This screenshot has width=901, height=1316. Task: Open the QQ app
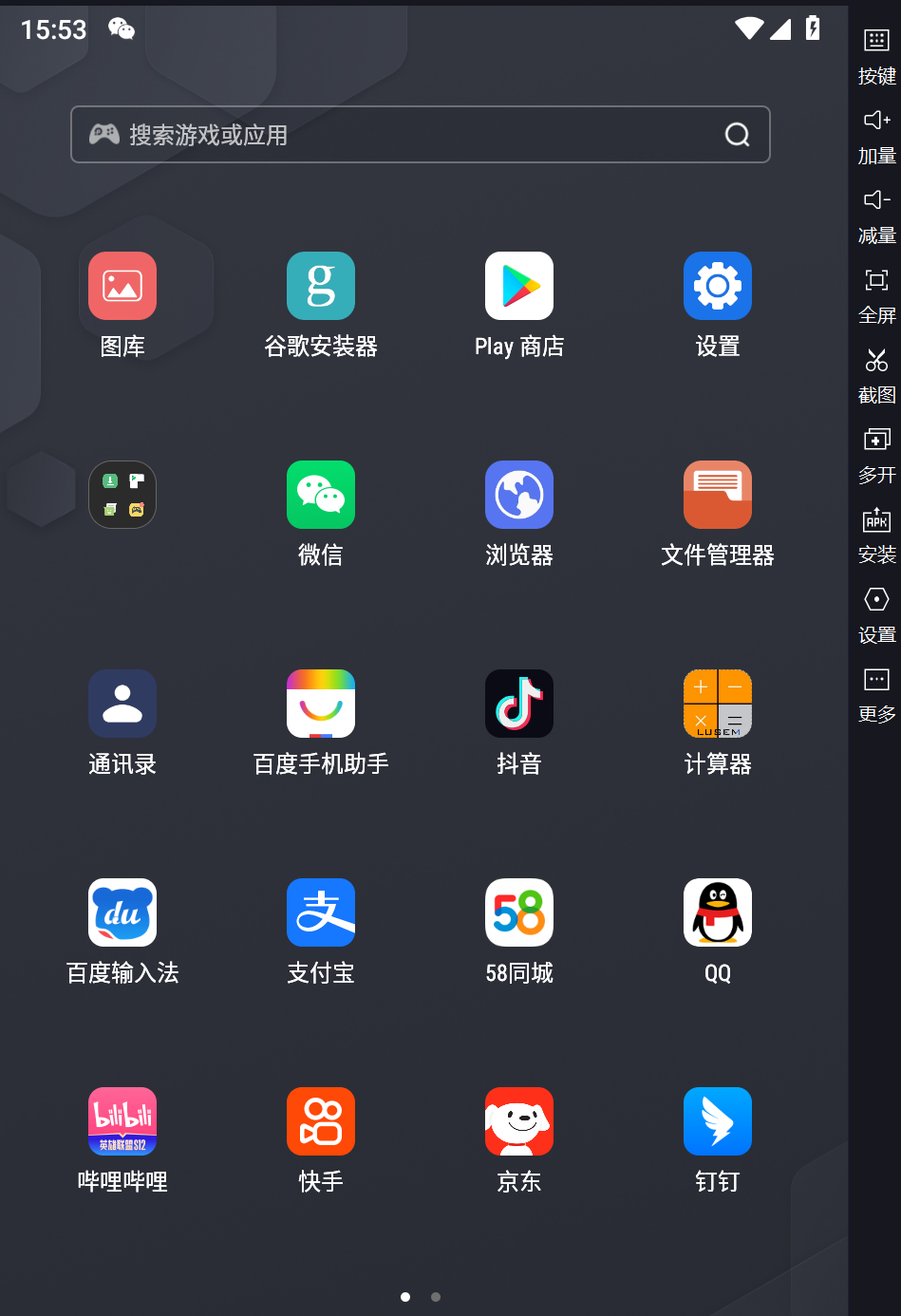(718, 912)
